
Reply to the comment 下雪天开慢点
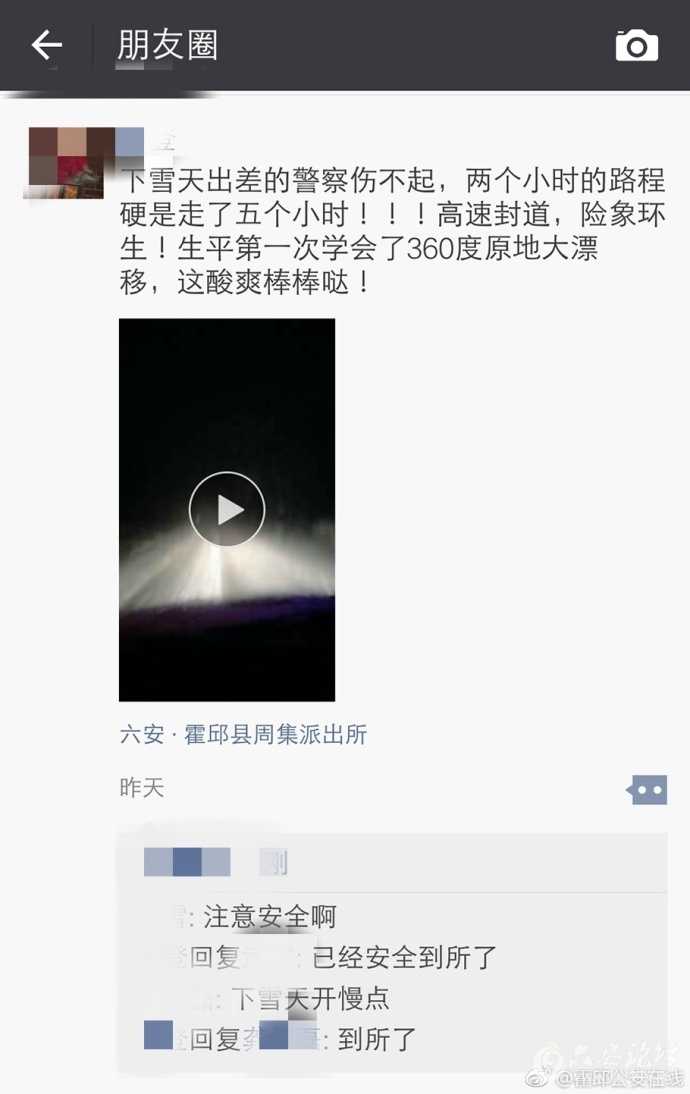[310, 998]
